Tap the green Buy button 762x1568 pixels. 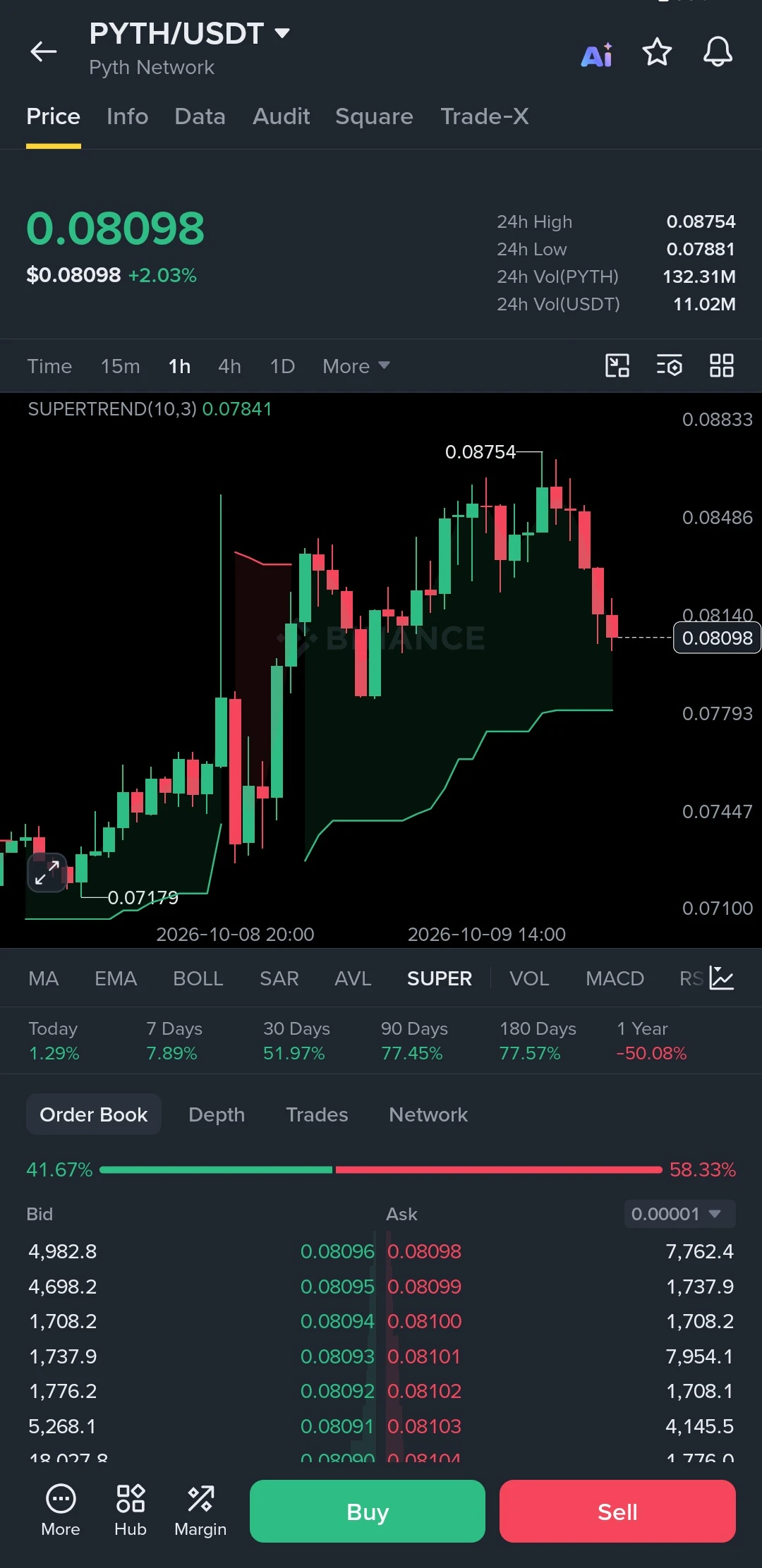pos(368,1511)
